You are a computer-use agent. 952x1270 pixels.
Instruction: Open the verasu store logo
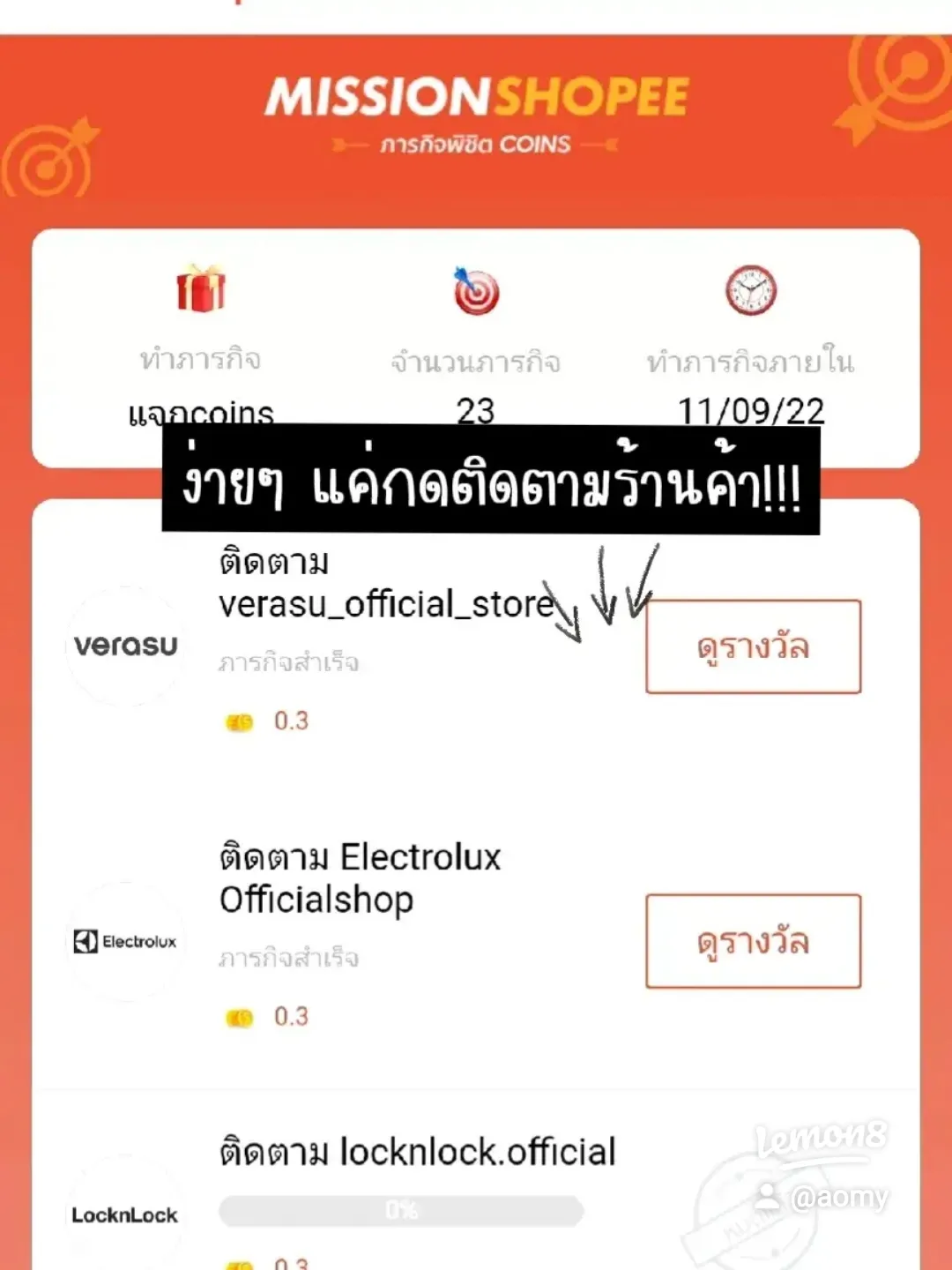pos(125,646)
